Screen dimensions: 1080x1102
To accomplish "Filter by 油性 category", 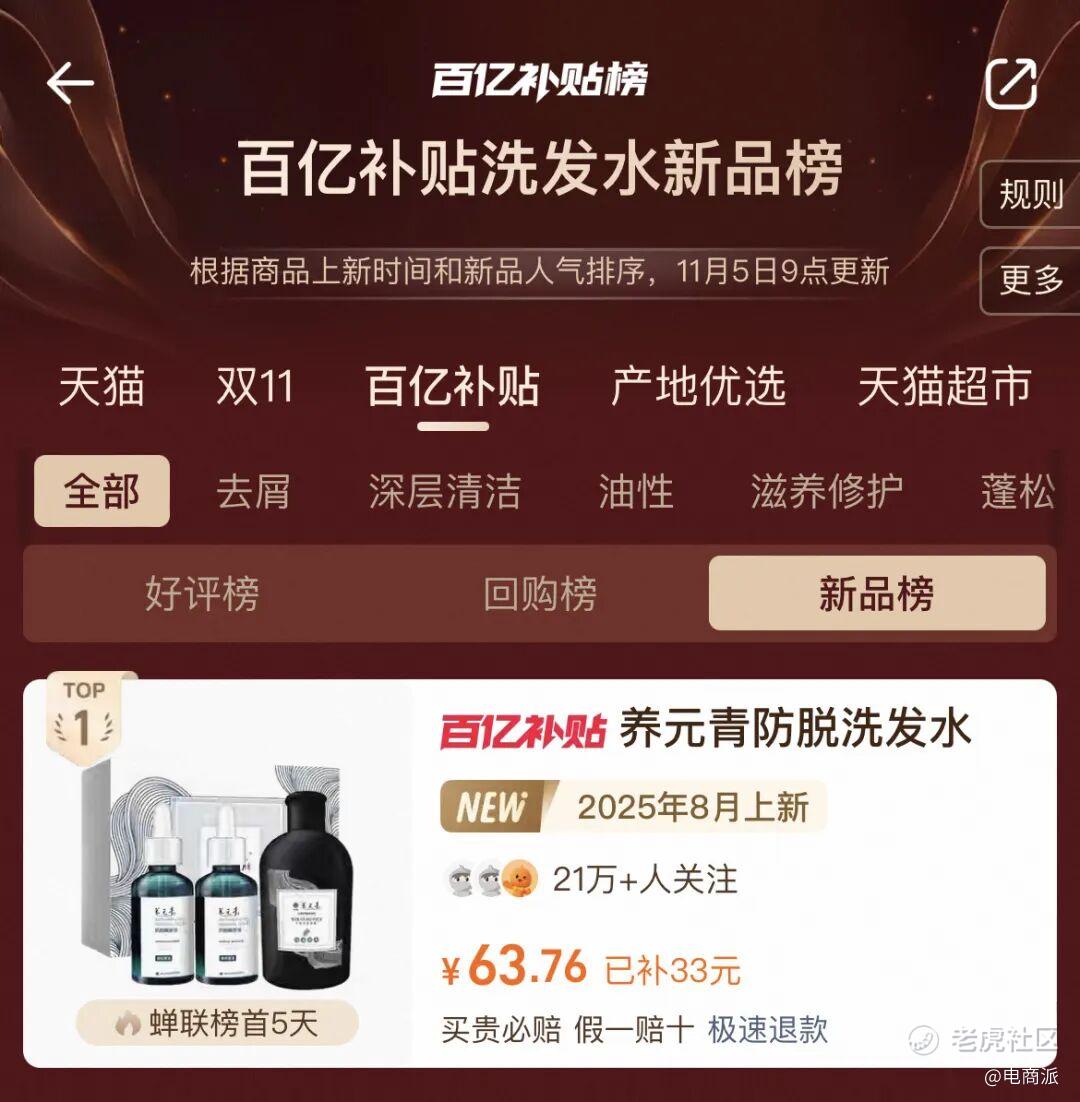I will pyautogui.click(x=636, y=491).
